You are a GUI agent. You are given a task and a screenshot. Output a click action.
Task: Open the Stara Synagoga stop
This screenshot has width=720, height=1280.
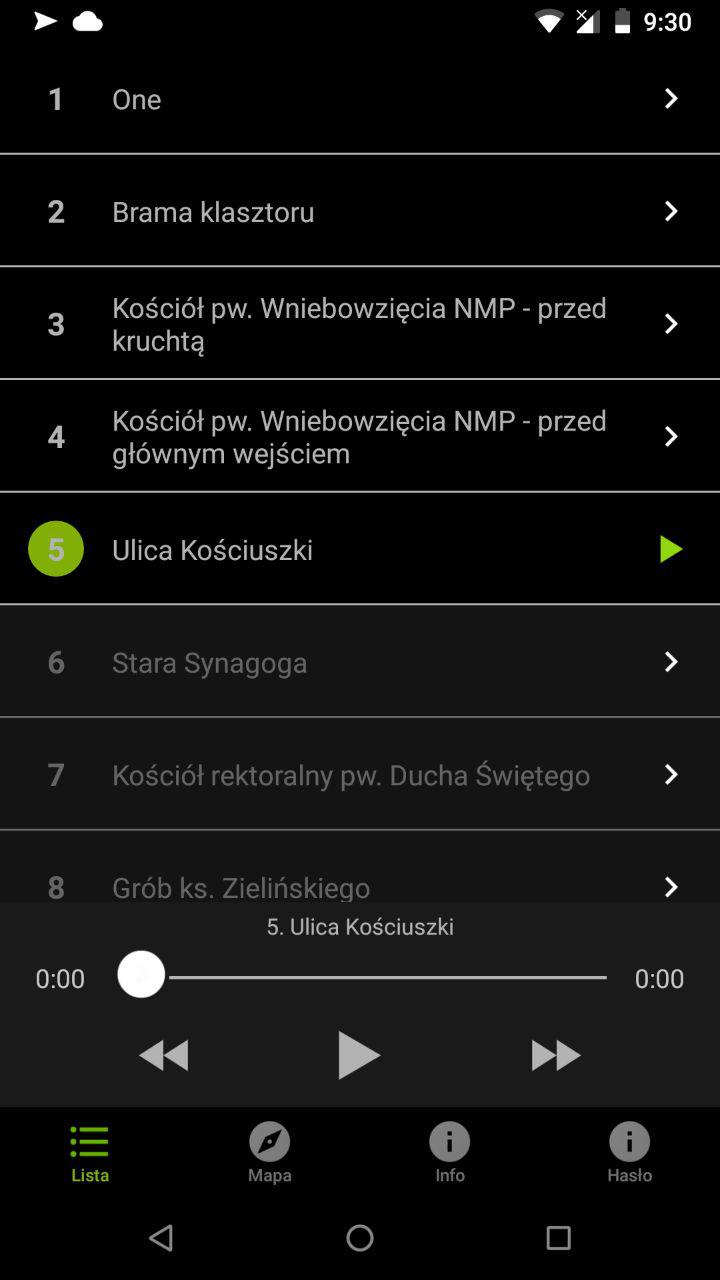[360, 662]
